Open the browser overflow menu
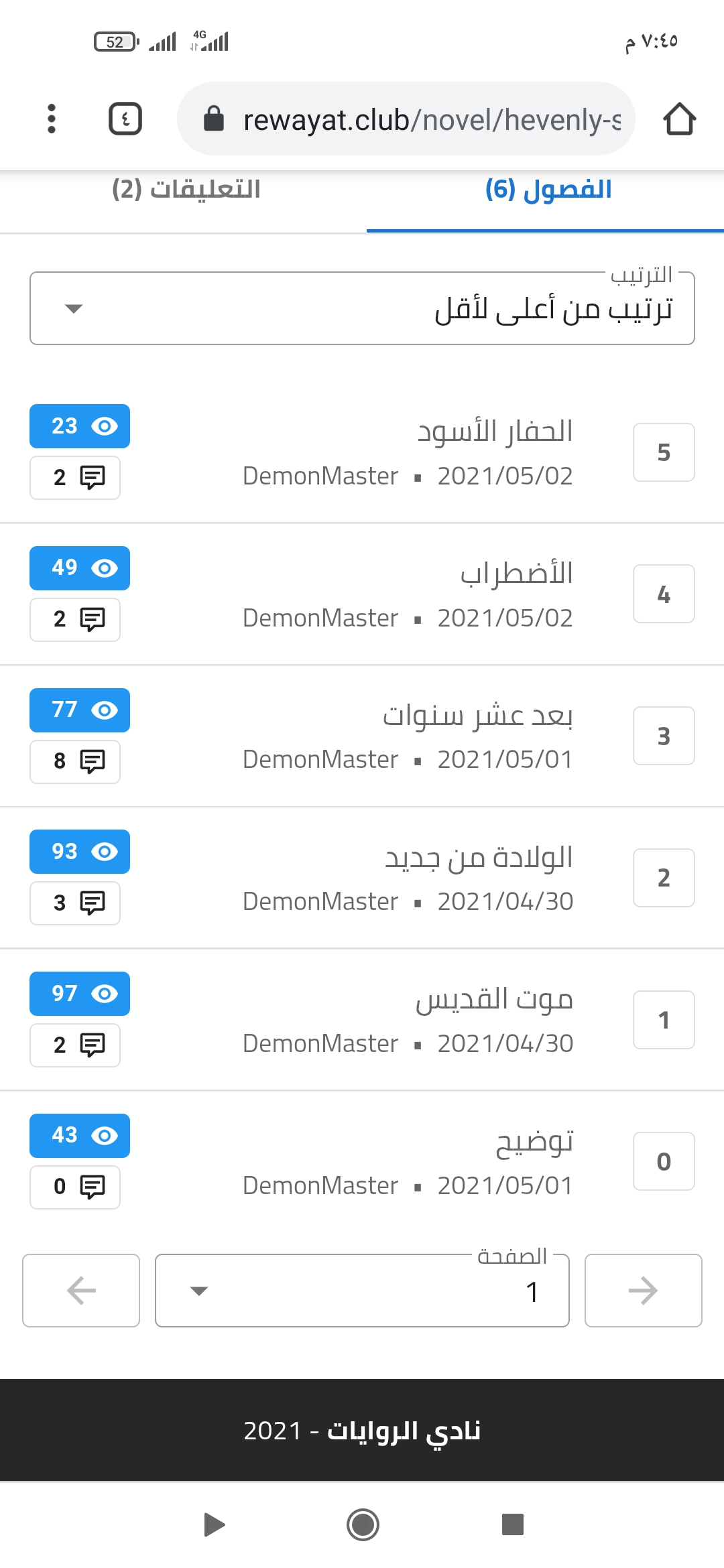 click(52, 119)
